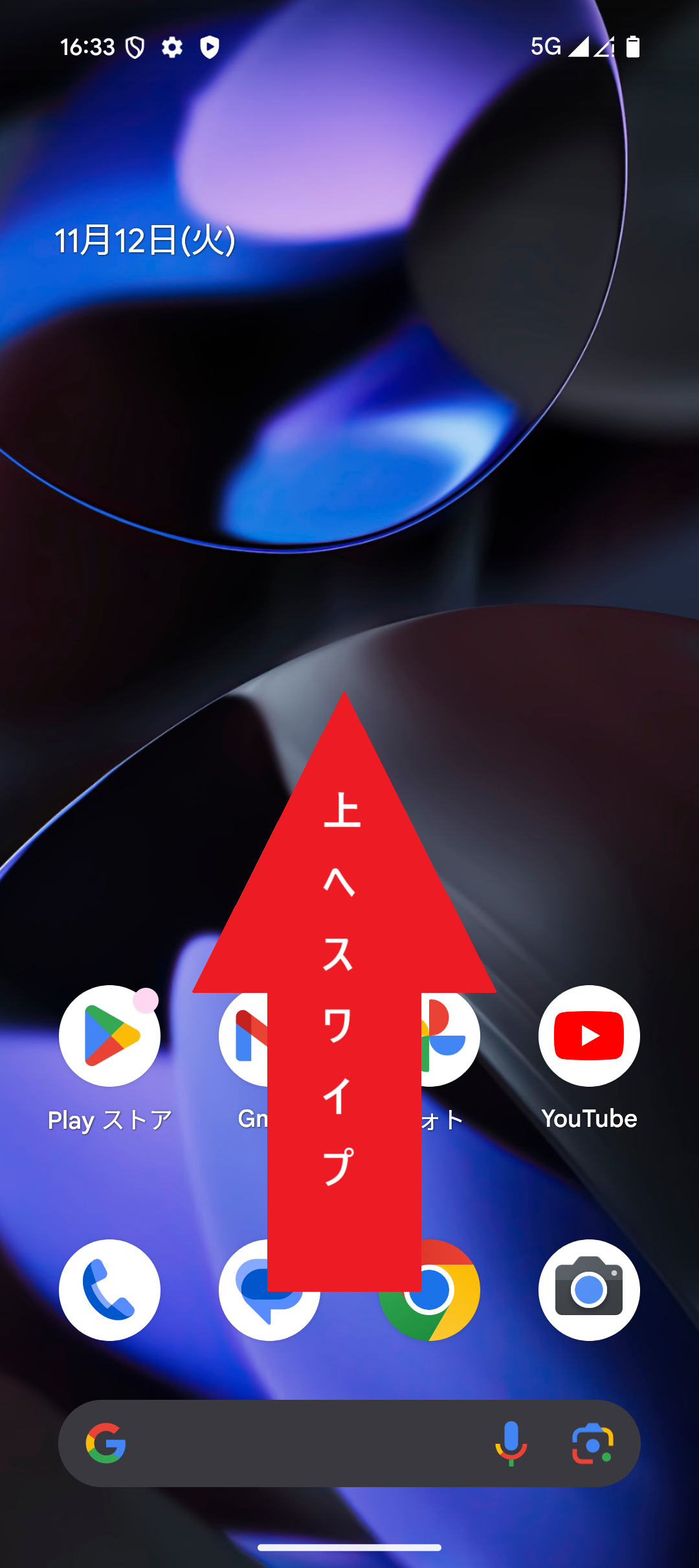Open the Play ストア app
The width and height of the screenshot is (699, 1568).
pos(109,1036)
